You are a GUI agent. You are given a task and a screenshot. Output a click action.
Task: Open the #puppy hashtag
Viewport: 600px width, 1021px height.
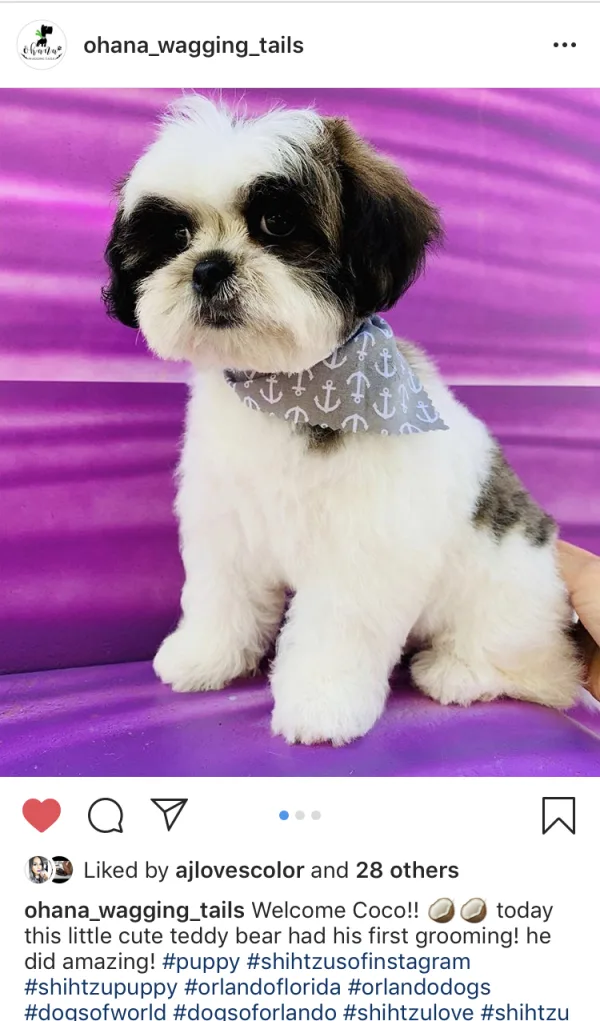[x=204, y=962]
